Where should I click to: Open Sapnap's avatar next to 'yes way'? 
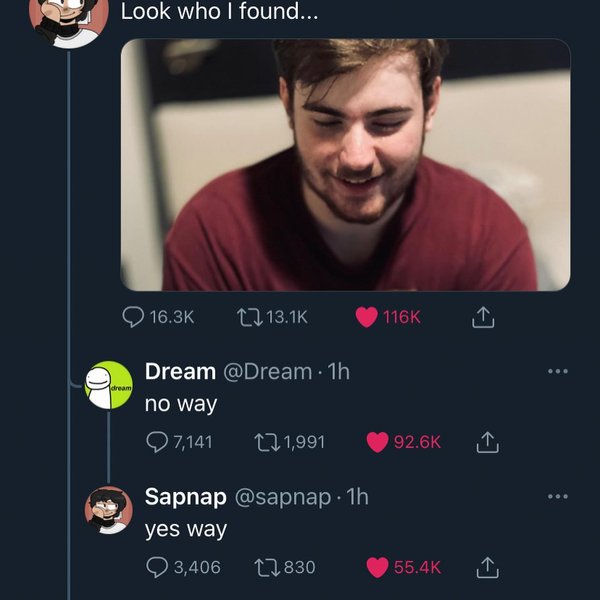tap(108, 511)
